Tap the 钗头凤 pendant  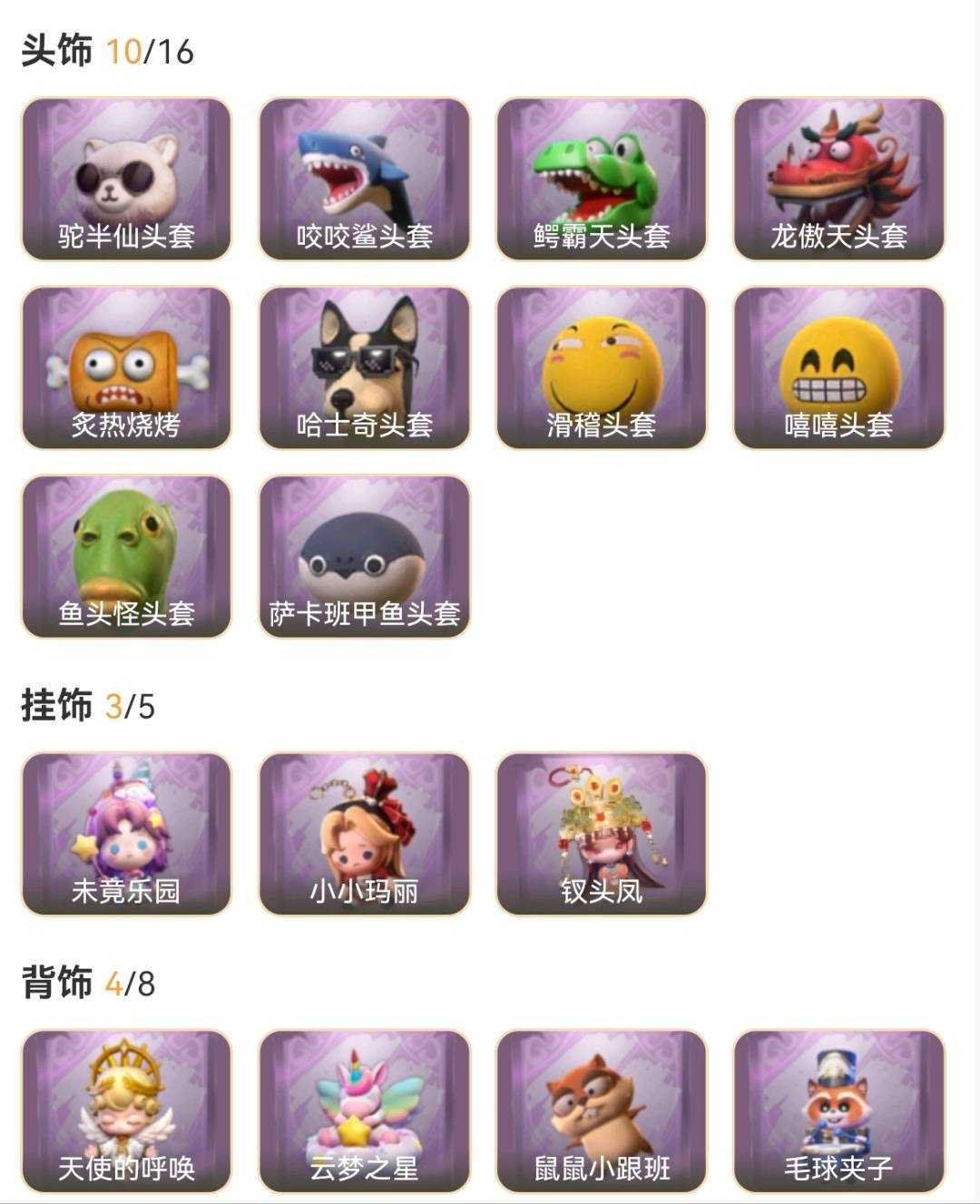[601, 834]
